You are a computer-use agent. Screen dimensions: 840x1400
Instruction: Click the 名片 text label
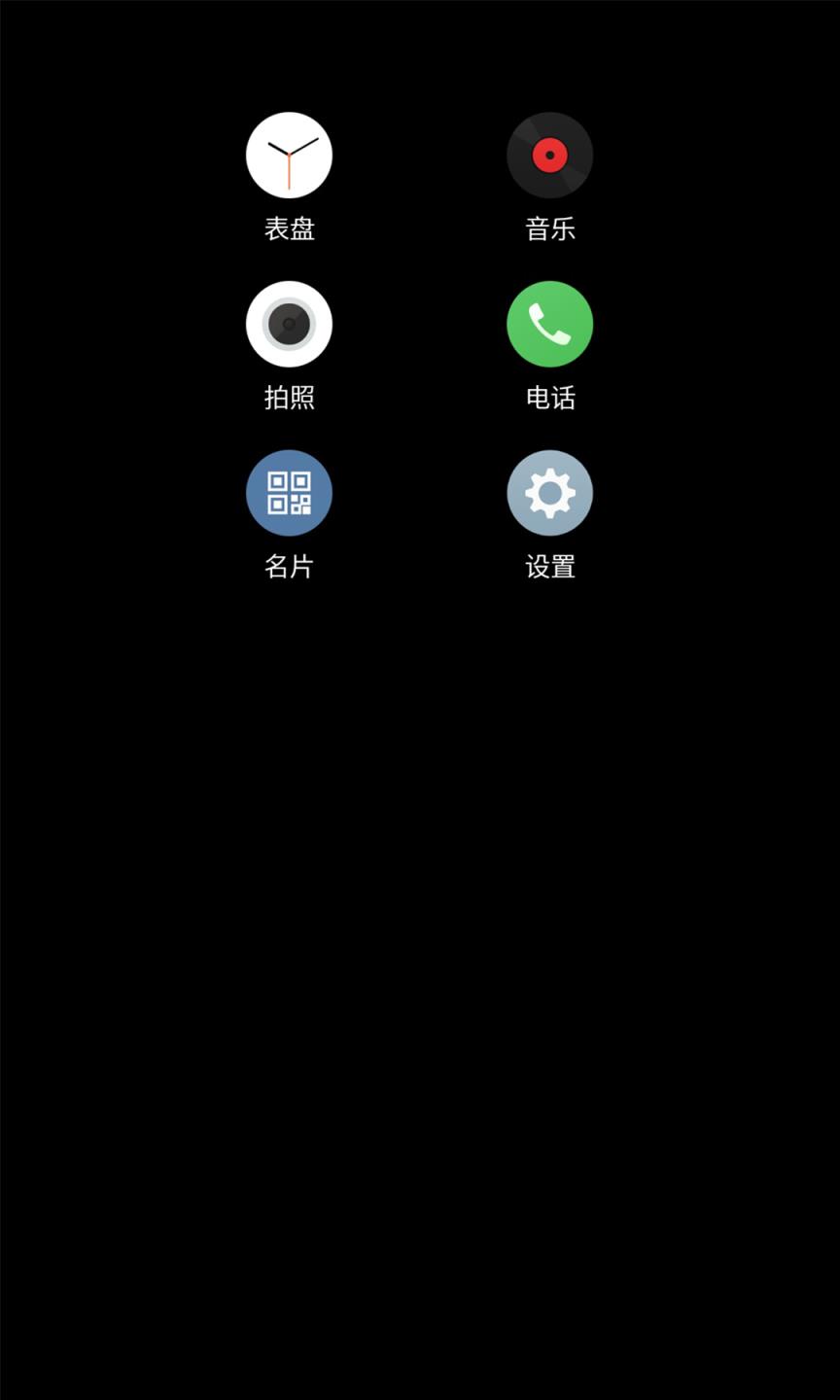coord(289,567)
